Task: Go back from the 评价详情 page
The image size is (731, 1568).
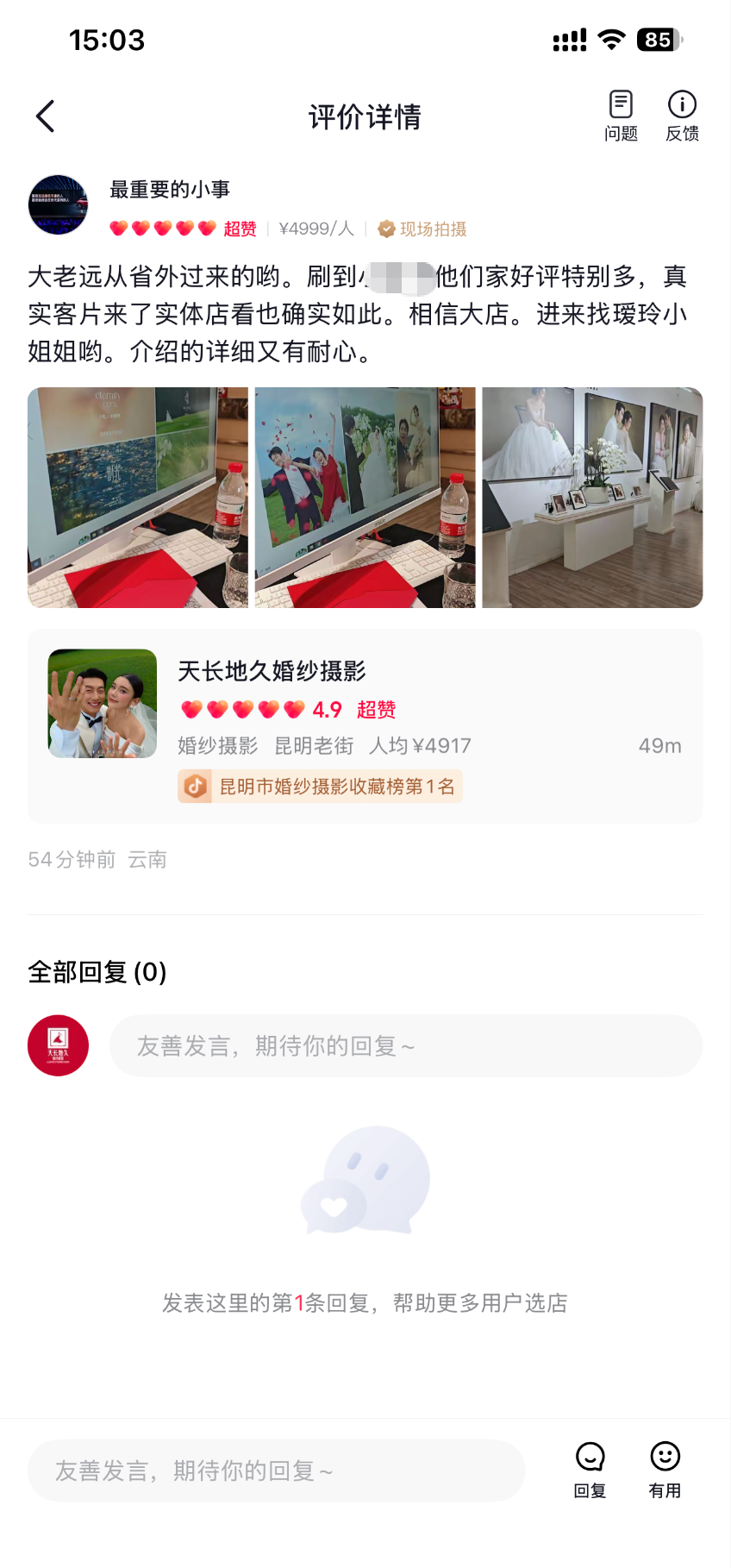Action: pos(46,116)
